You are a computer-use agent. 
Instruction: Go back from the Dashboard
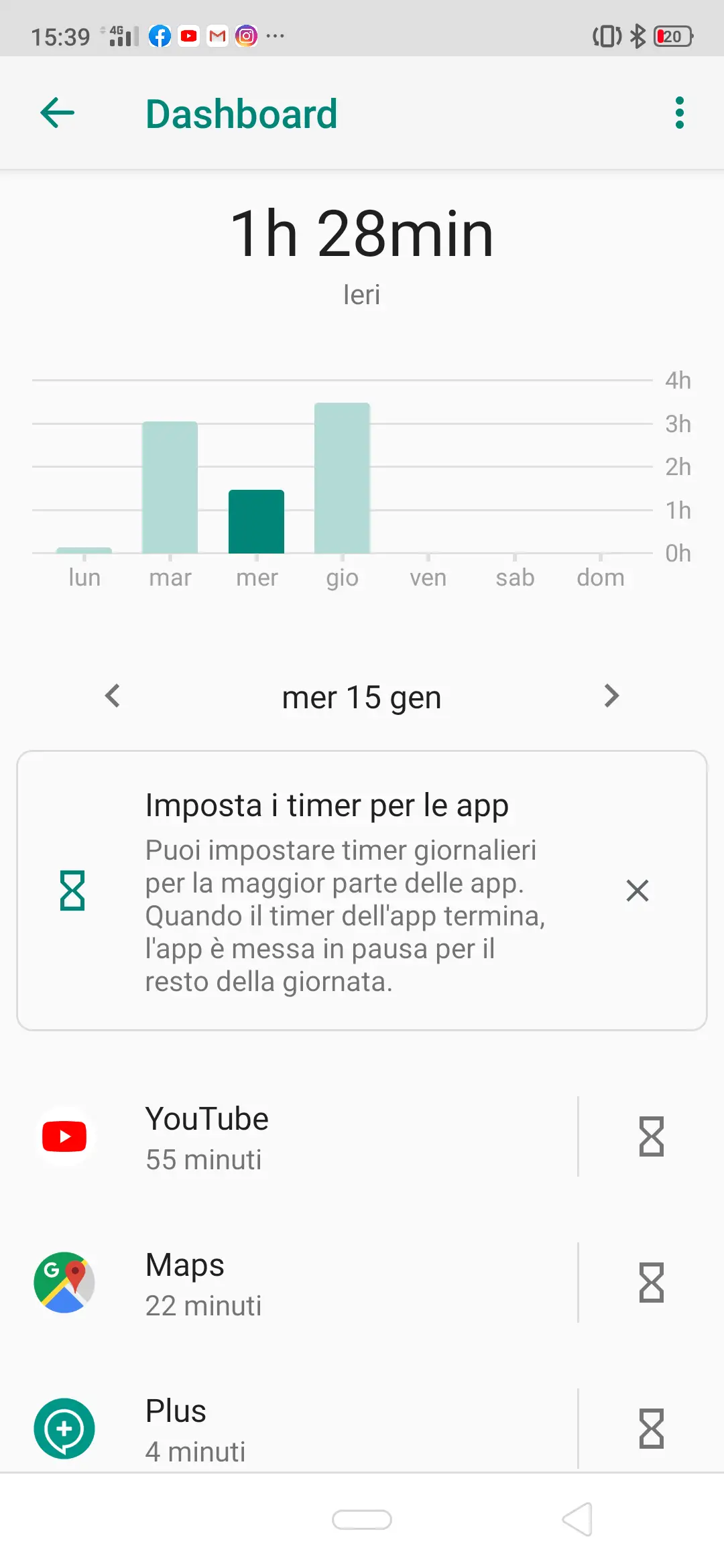[x=58, y=113]
